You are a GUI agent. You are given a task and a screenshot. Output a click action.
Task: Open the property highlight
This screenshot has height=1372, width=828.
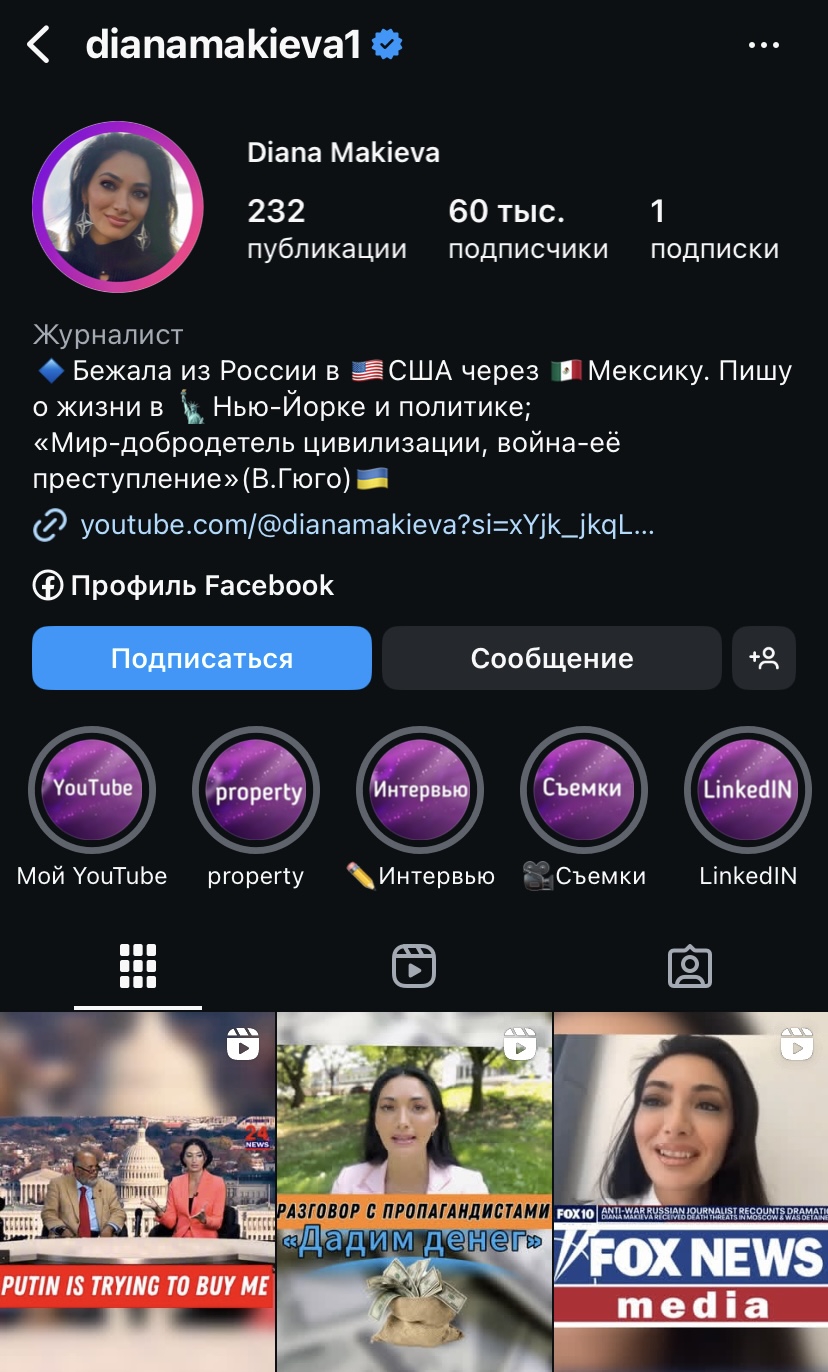[x=256, y=789]
